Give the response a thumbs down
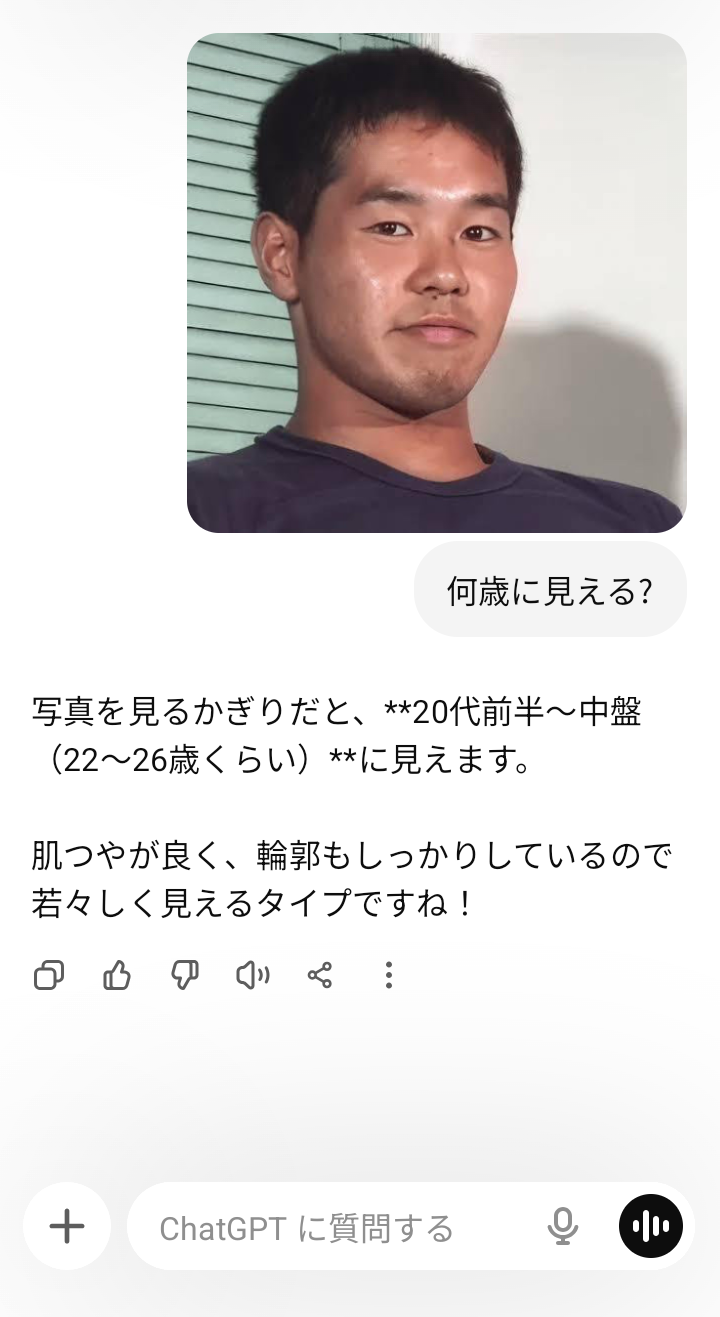 point(185,975)
